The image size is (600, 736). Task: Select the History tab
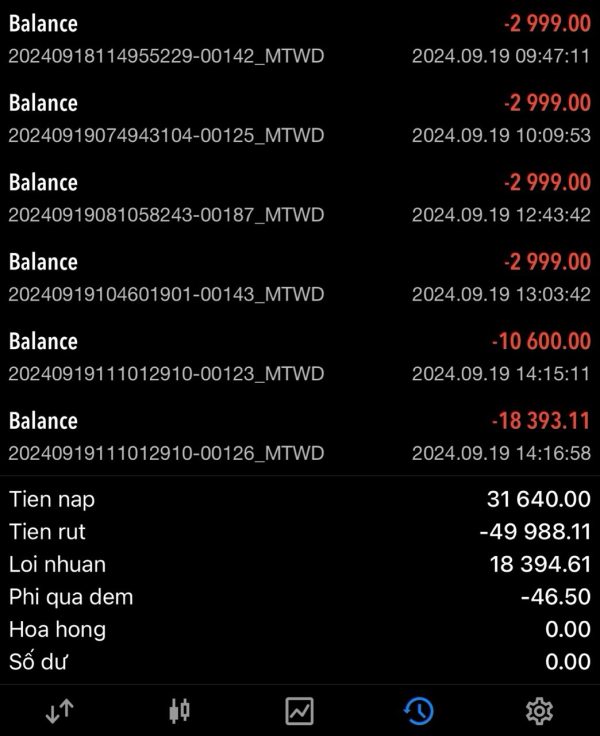pos(419,711)
